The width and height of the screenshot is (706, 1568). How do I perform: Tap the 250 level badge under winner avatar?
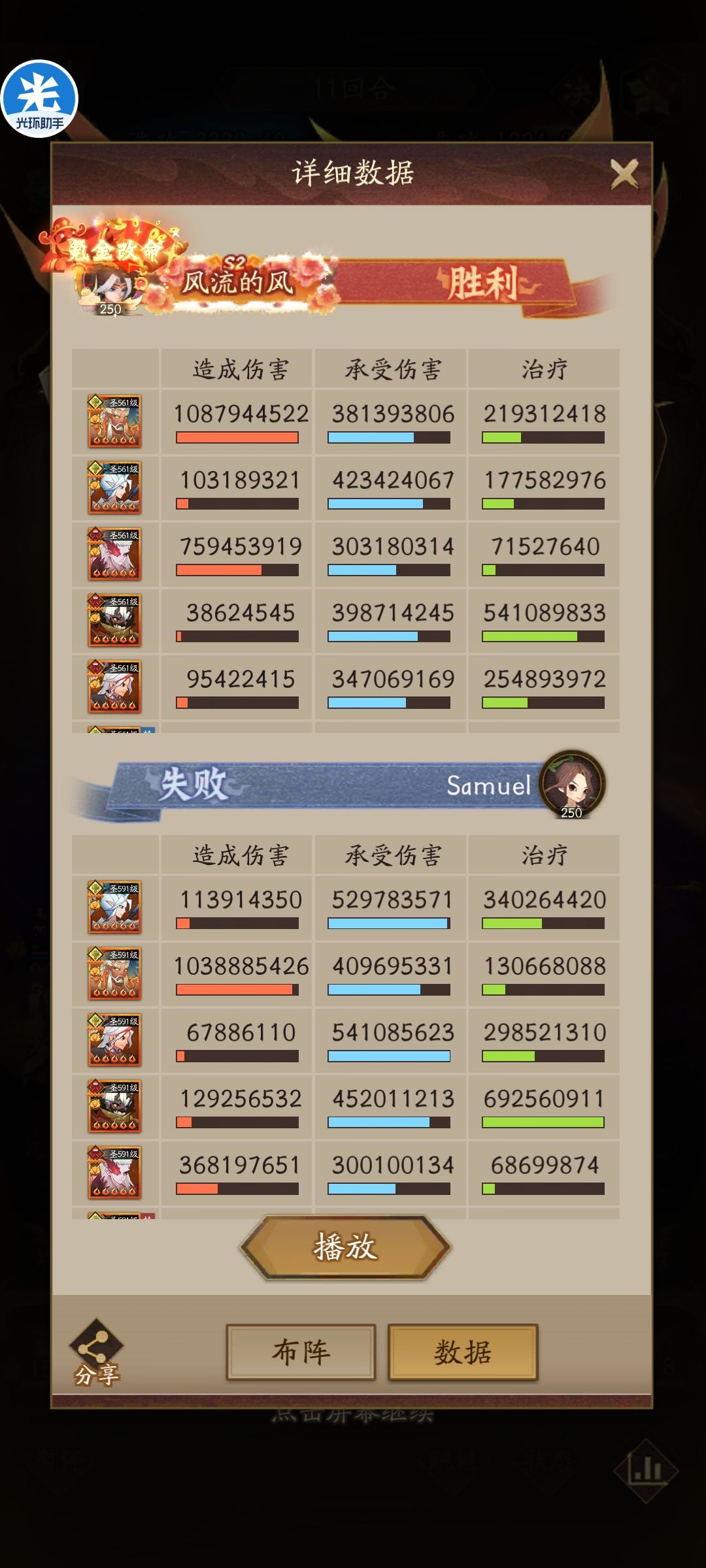tap(111, 307)
